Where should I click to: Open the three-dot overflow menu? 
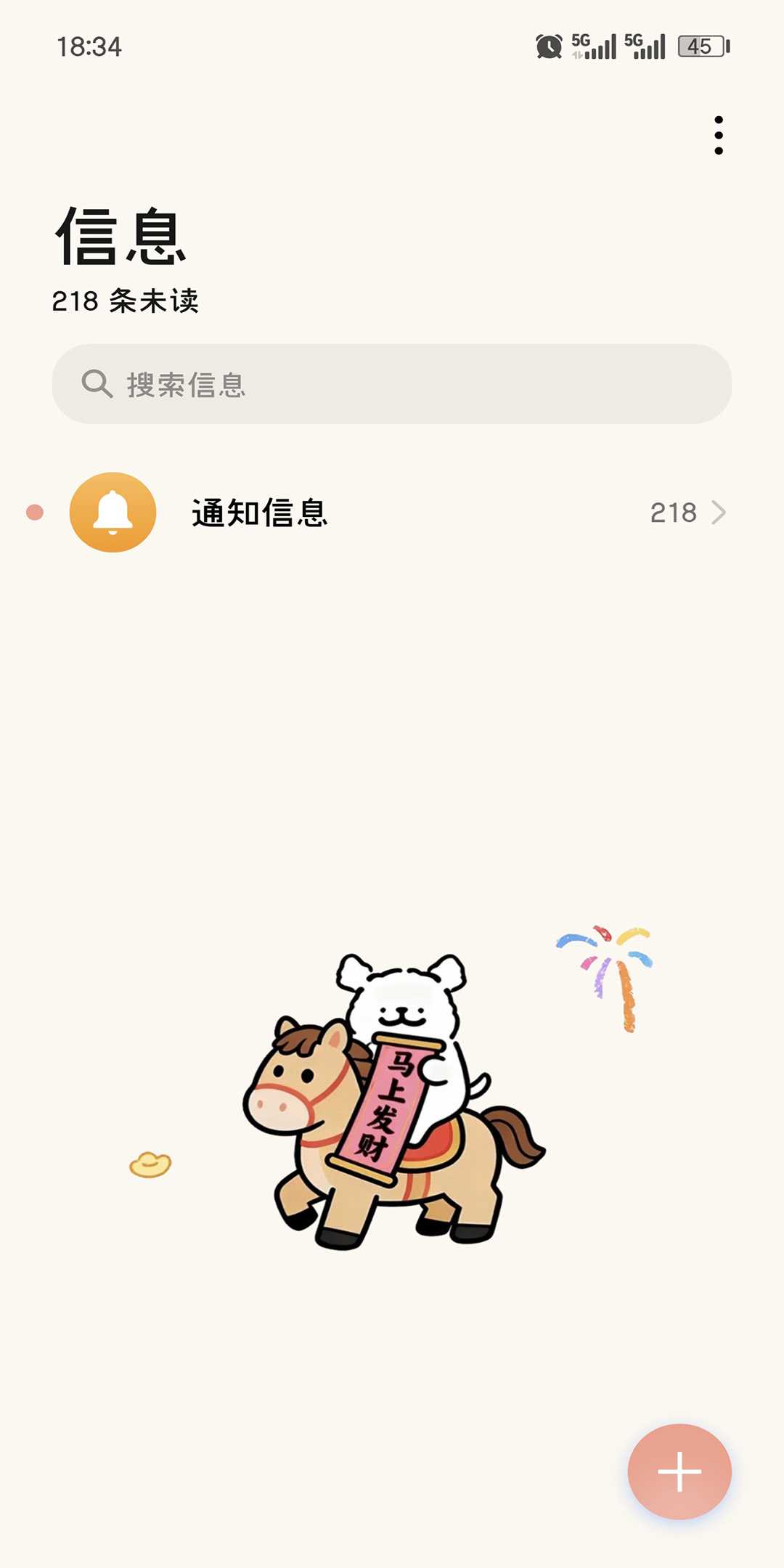(718, 136)
